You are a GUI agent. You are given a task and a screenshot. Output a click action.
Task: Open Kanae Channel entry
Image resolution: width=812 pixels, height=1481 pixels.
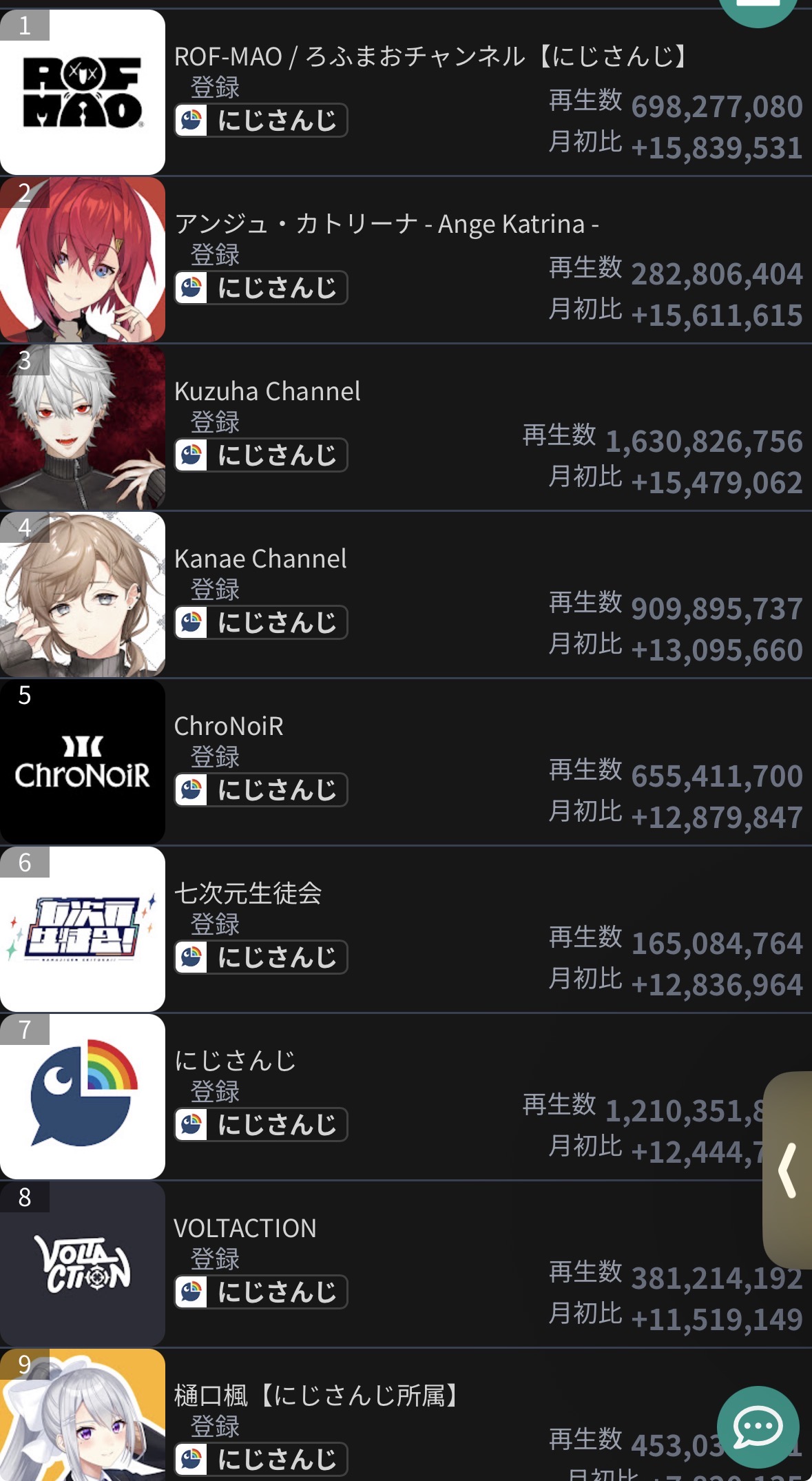coord(260,559)
